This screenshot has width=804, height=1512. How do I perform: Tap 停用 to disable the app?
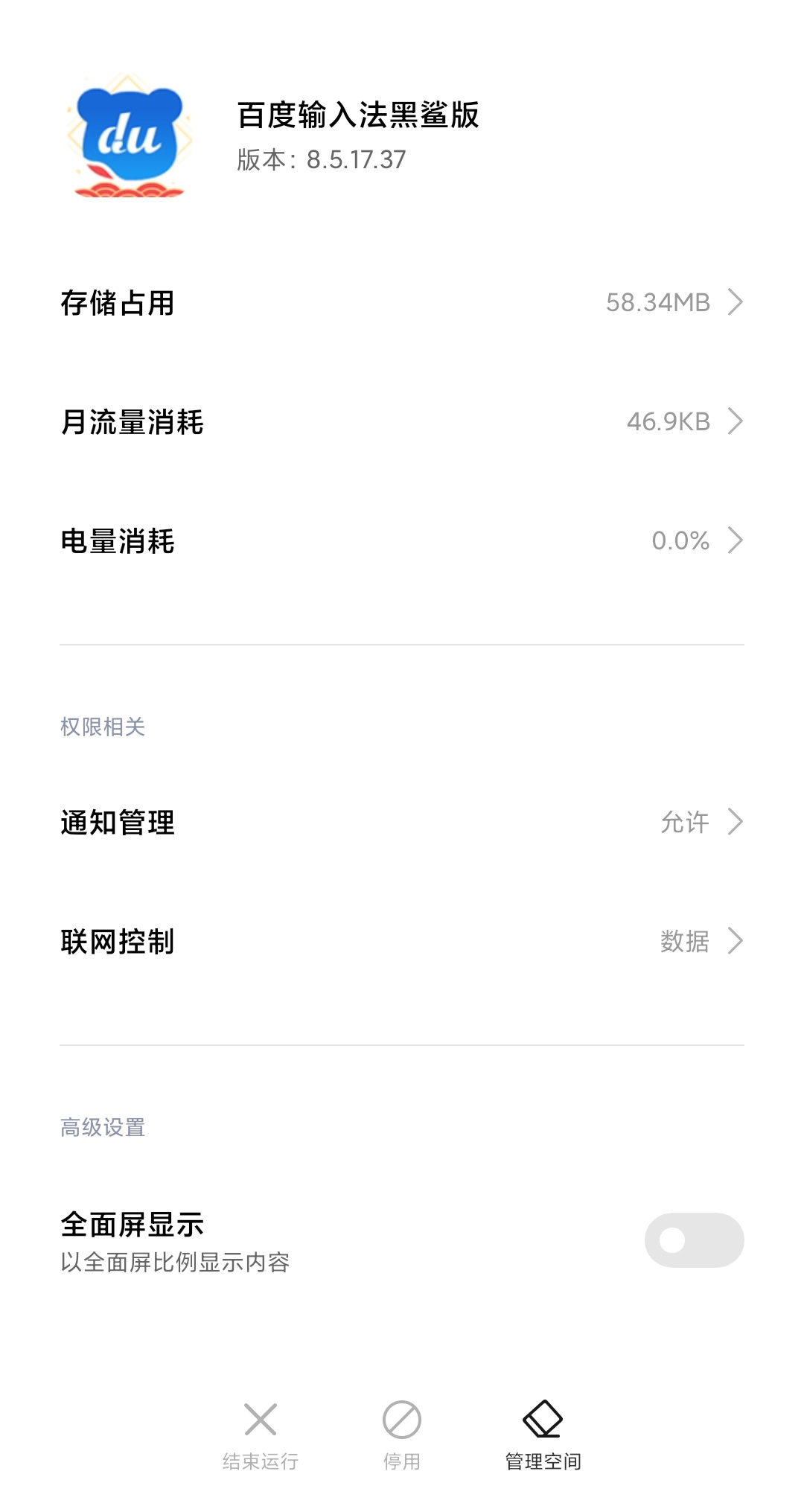click(402, 1437)
